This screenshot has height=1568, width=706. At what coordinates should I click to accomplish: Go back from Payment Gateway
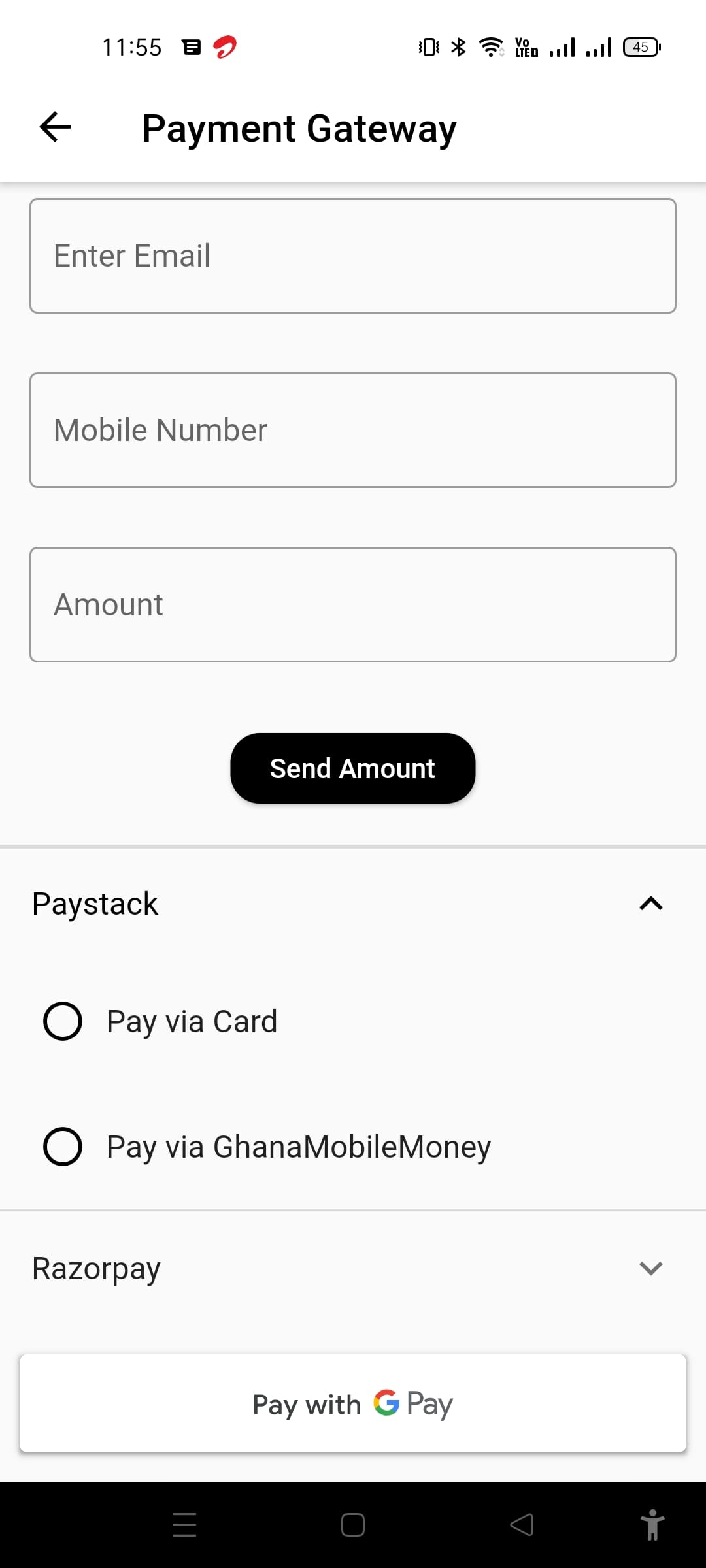(x=55, y=127)
